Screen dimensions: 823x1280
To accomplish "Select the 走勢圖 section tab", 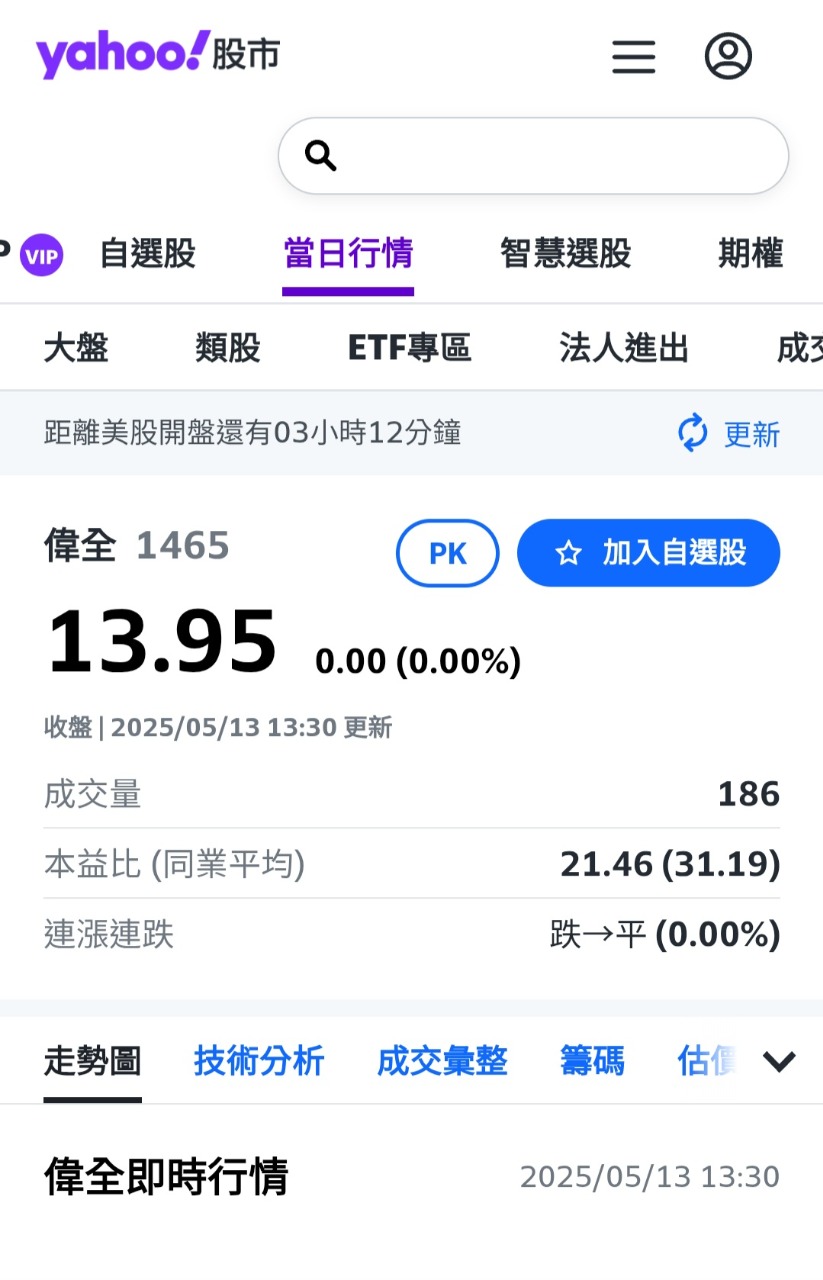I will pos(92,1061).
